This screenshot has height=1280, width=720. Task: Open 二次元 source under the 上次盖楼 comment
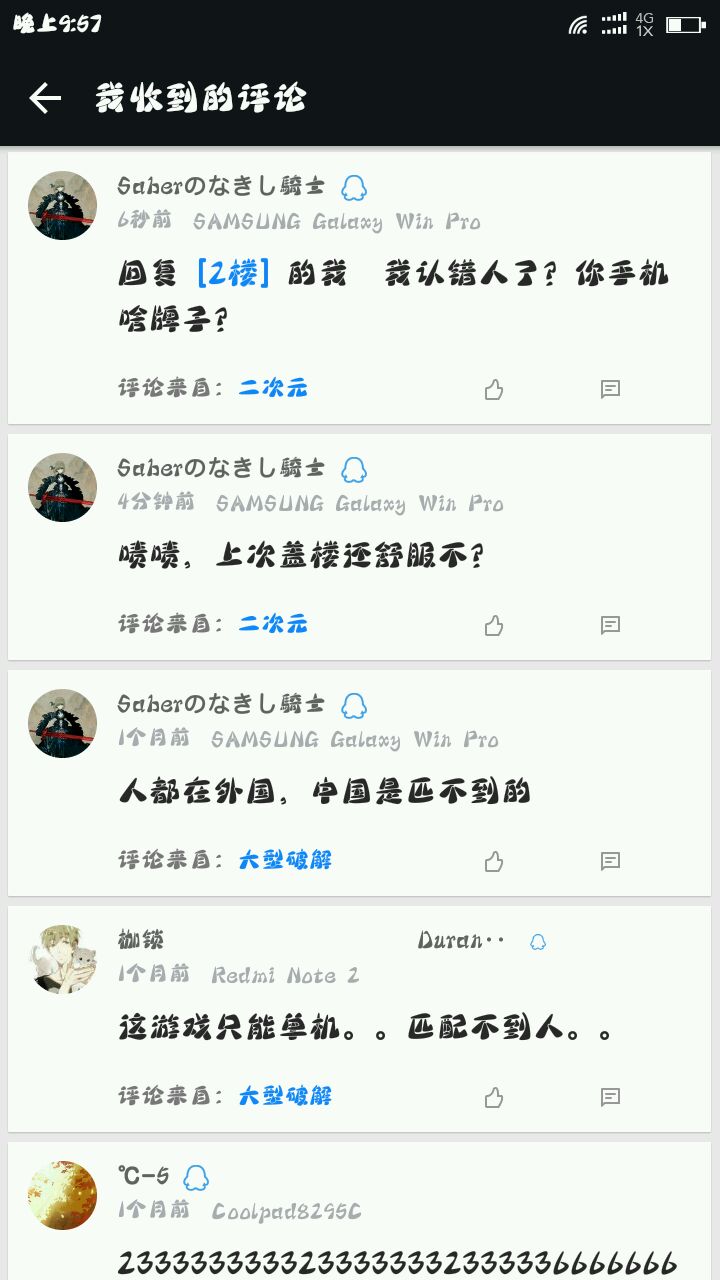pos(273,624)
